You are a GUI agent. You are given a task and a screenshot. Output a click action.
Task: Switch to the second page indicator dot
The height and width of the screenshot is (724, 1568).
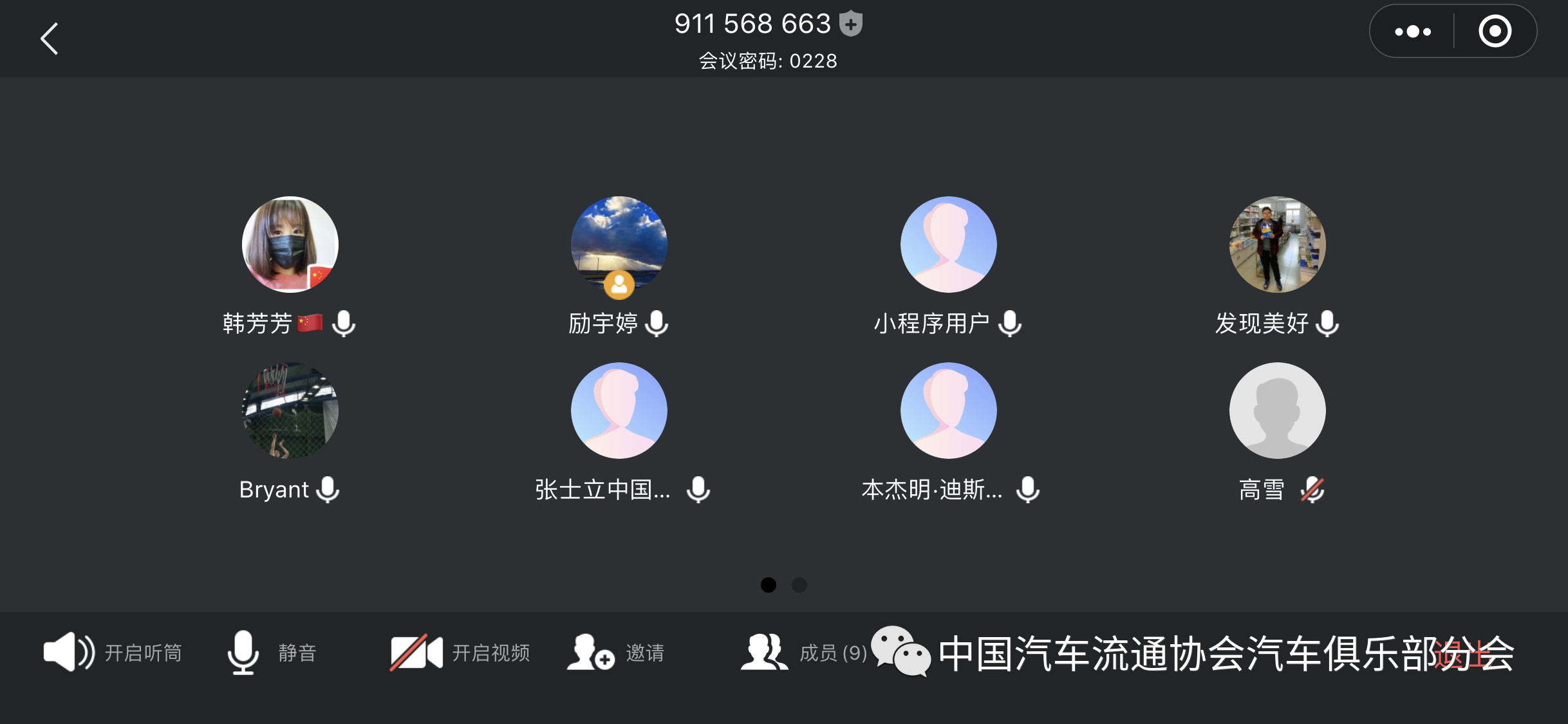pyautogui.click(x=799, y=585)
